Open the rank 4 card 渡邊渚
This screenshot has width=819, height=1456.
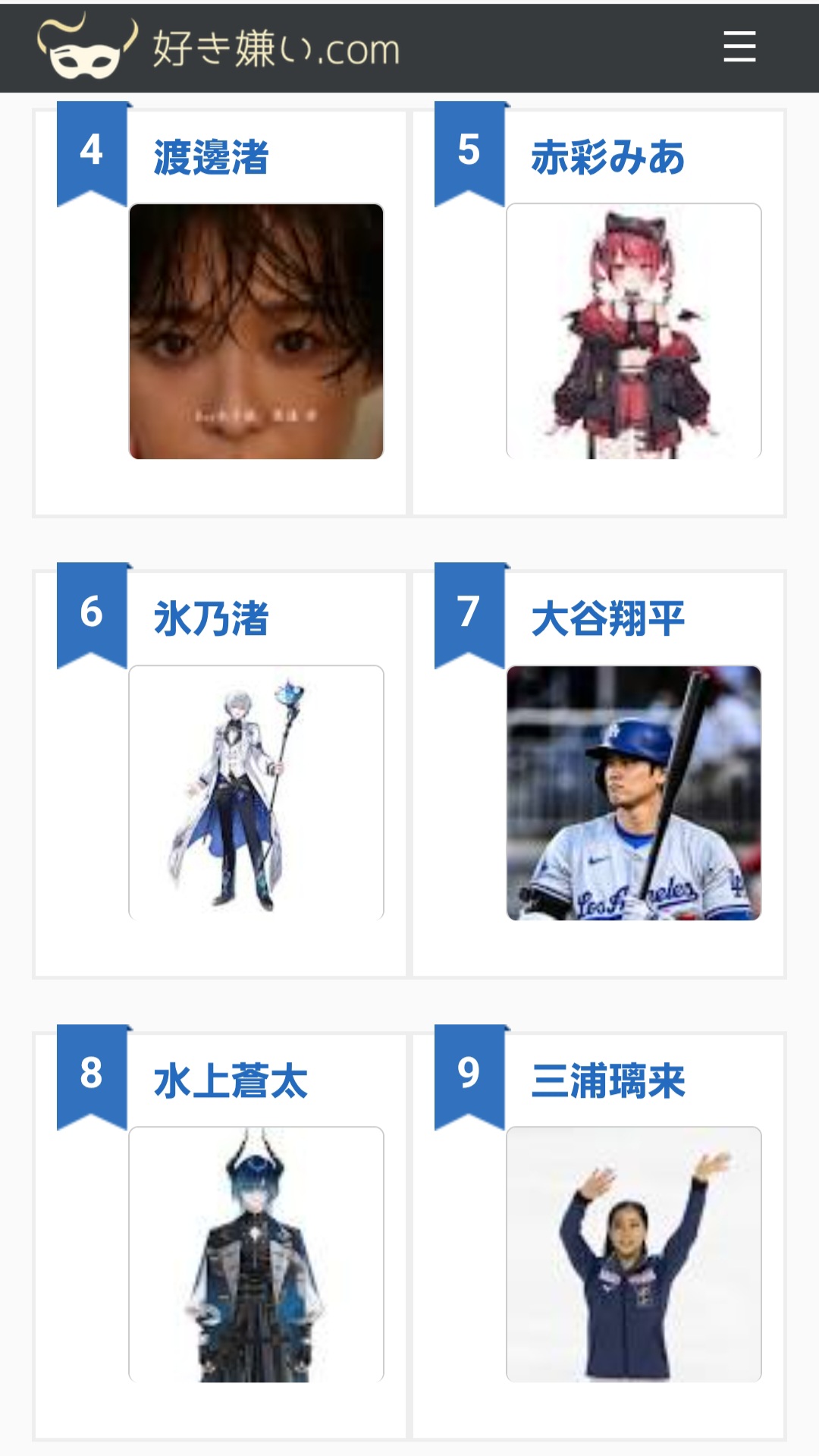click(256, 331)
